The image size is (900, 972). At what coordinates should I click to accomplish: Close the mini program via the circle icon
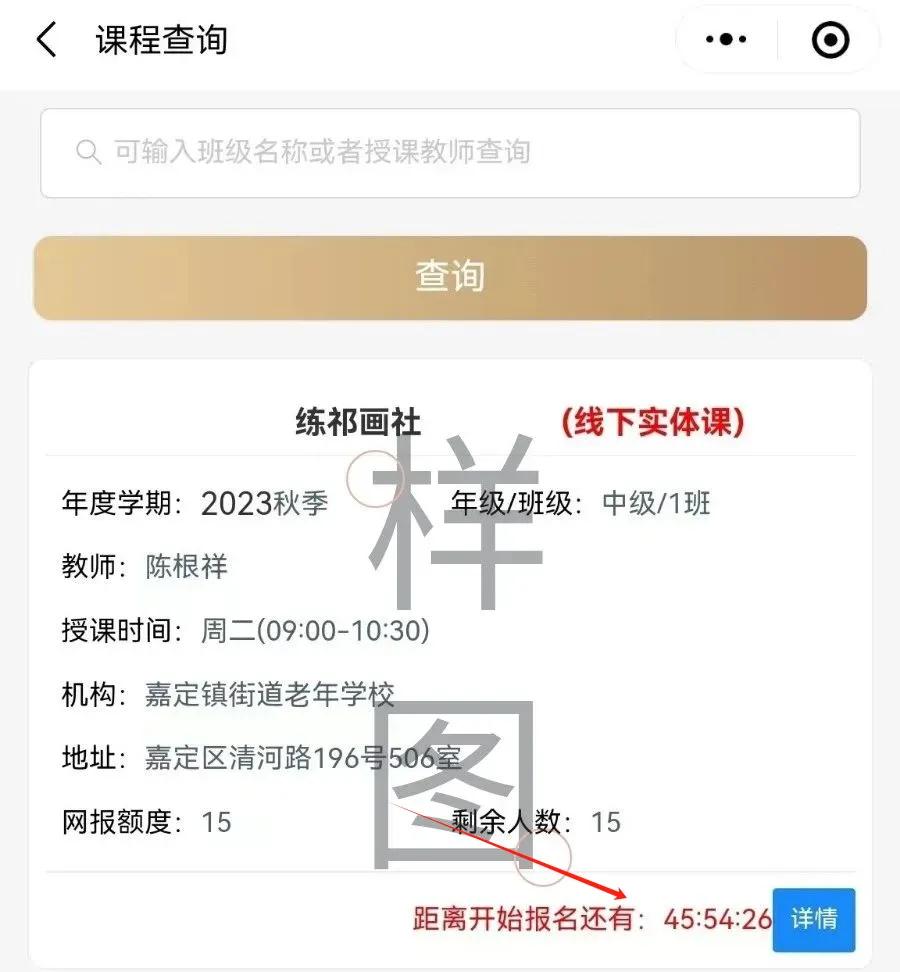coord(830,41)
